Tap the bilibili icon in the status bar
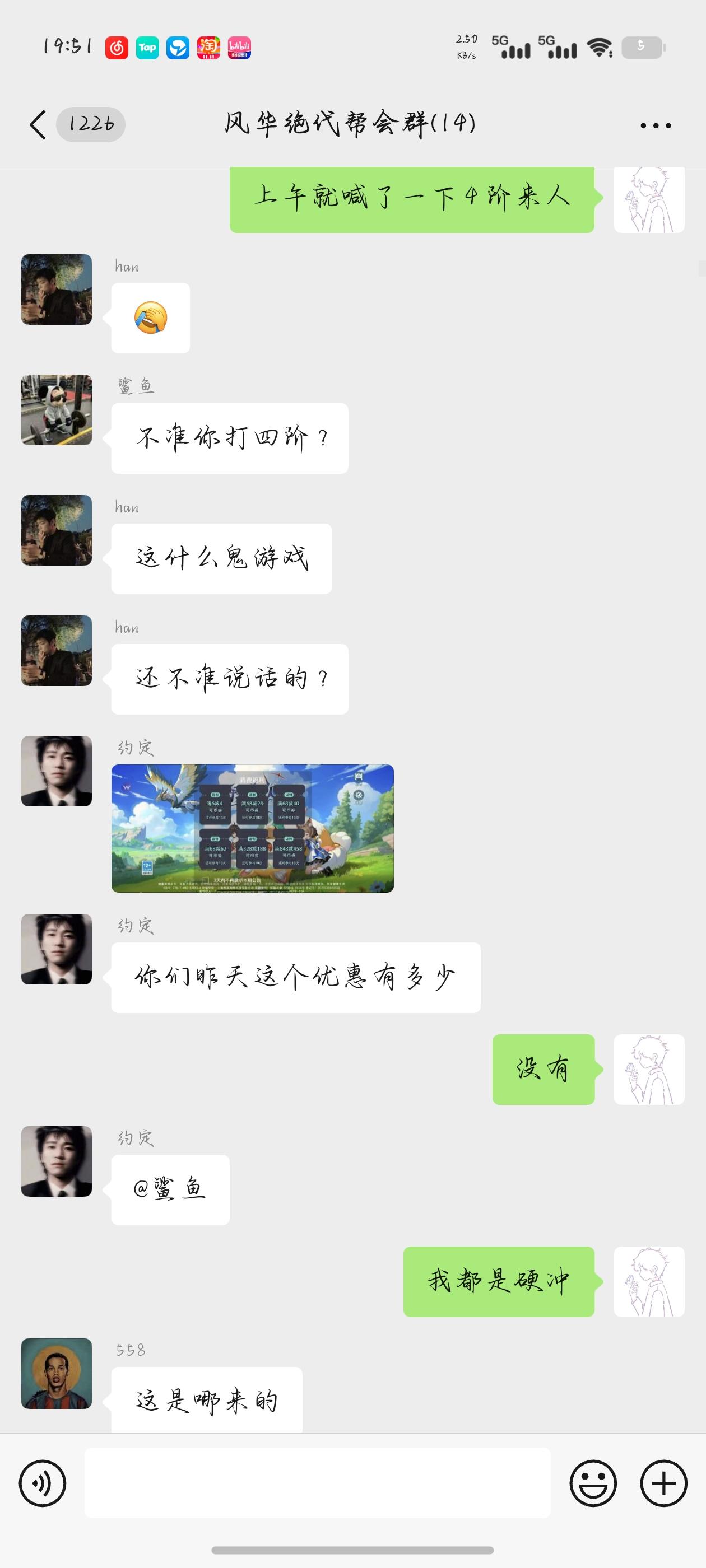The width and height of the screenshot is (706, 1568). coord(238,48)
